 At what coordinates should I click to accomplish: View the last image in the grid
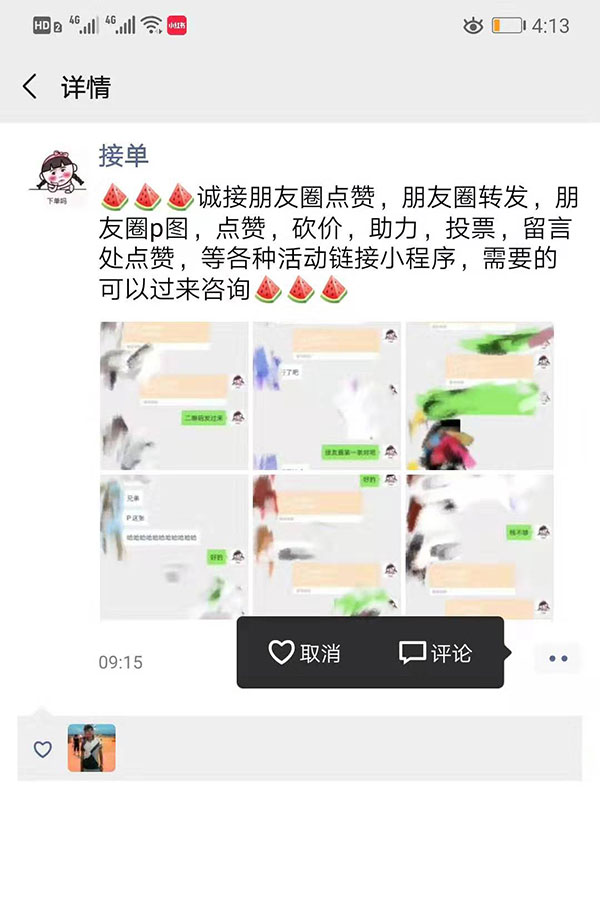479,547
